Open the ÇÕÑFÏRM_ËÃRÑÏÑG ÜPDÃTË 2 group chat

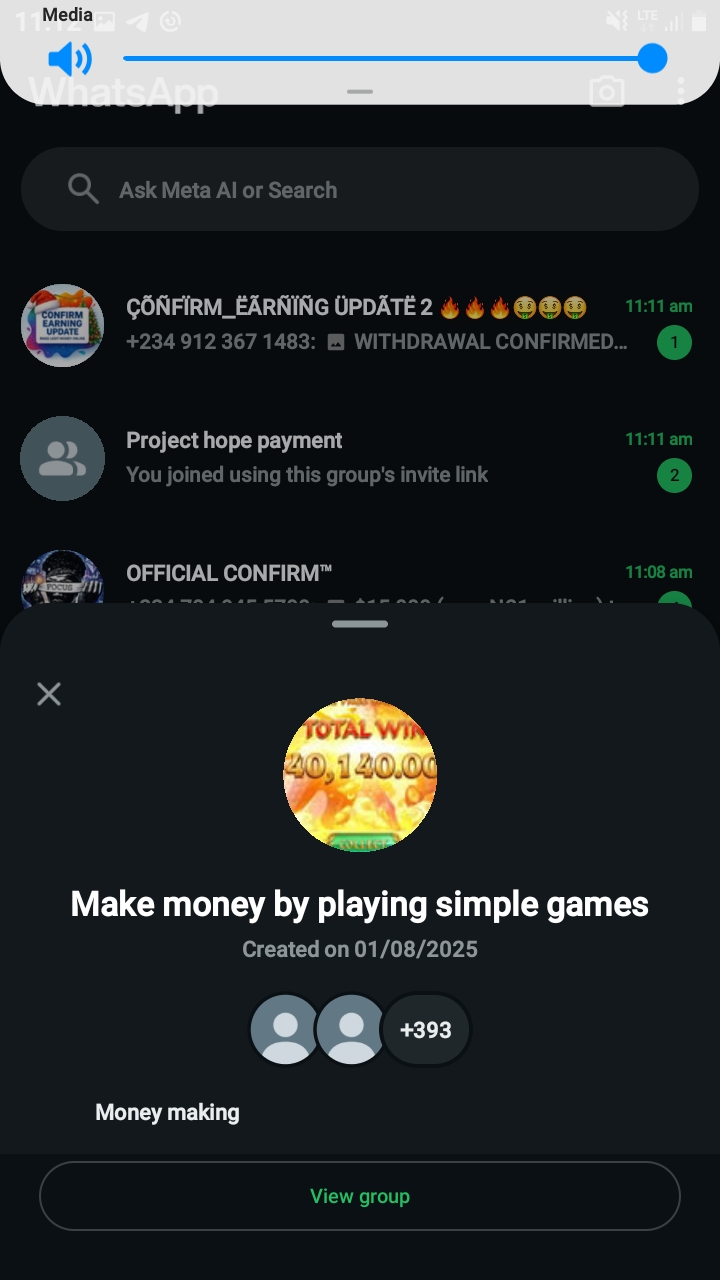click(360, 324)
